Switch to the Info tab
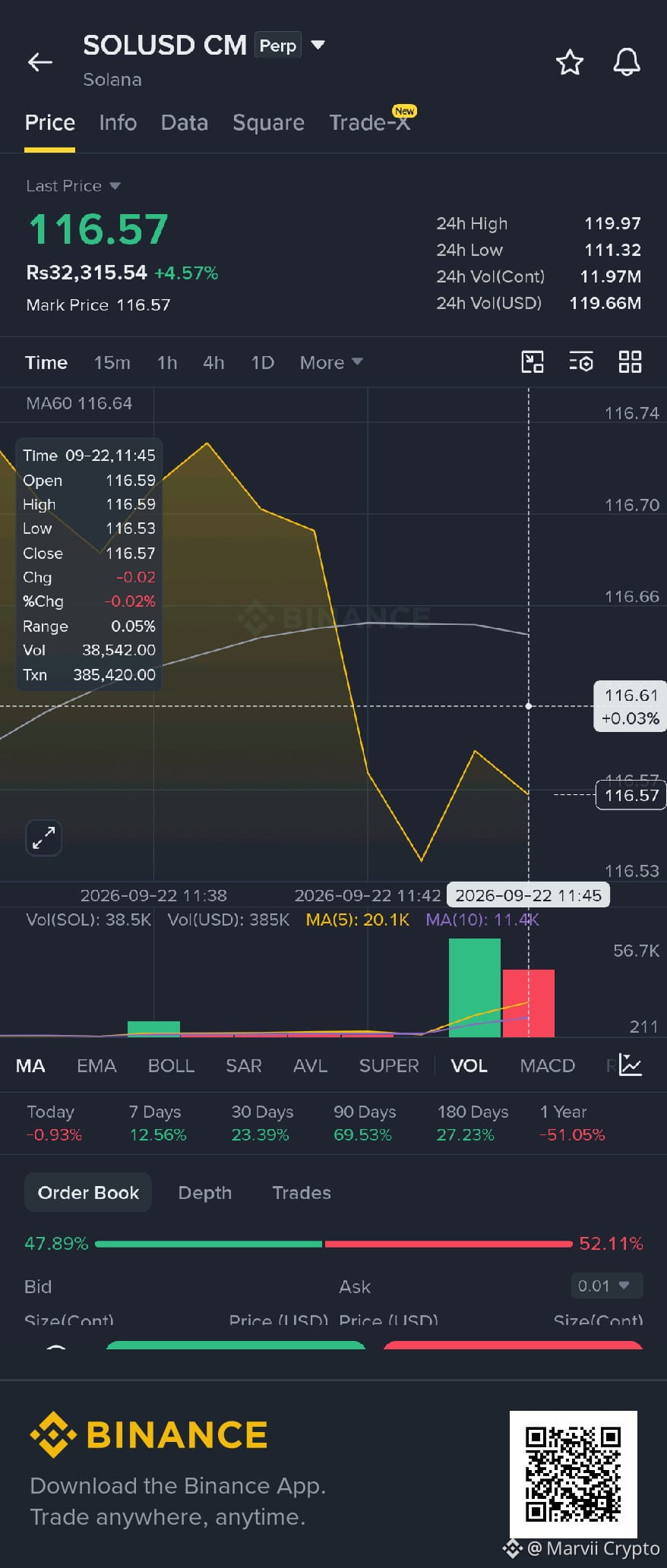 (x=118, y=122)
